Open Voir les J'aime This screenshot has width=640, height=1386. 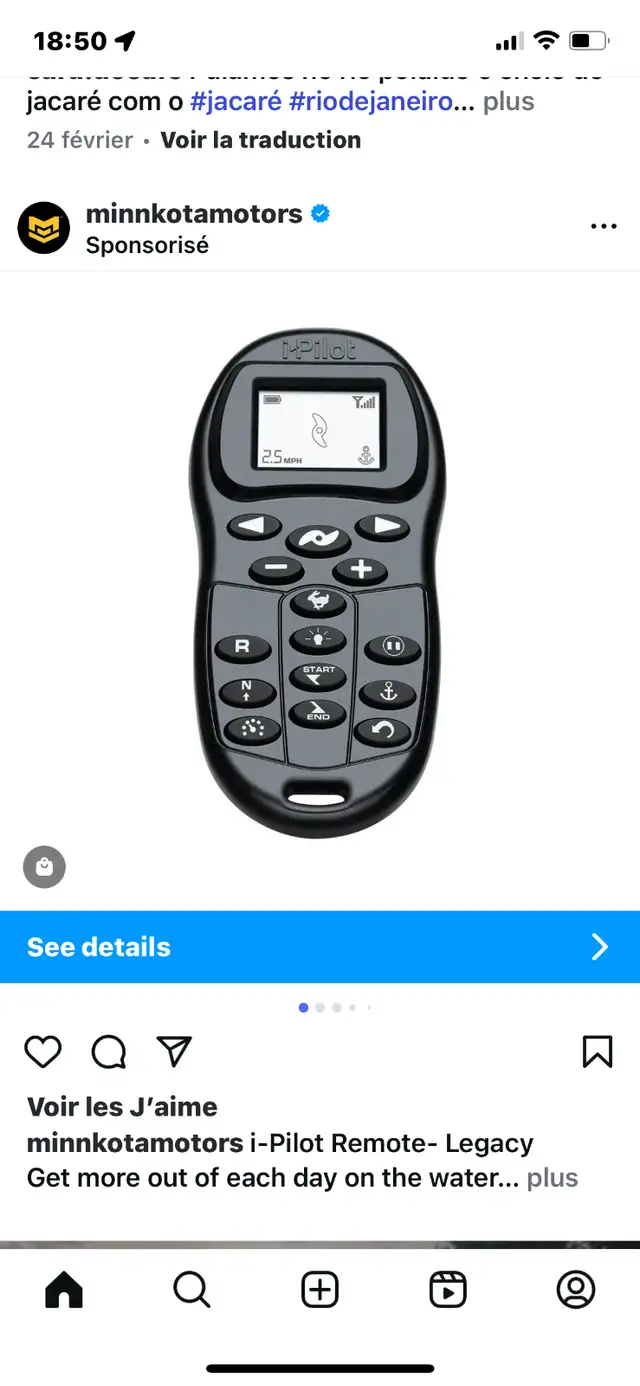122,1107
